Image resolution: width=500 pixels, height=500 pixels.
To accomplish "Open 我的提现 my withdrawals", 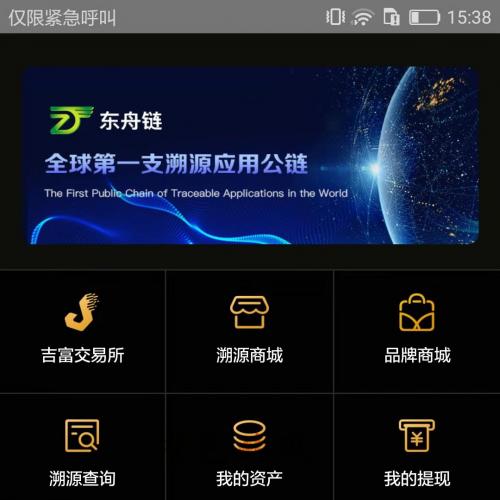I will (417, 447).
